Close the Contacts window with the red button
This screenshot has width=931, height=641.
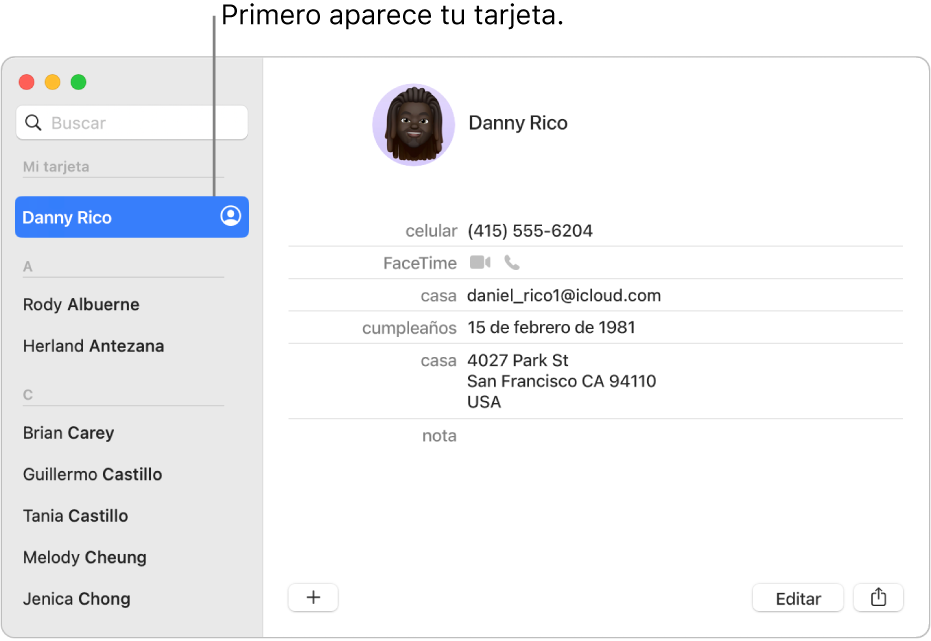tap(27, 83)
